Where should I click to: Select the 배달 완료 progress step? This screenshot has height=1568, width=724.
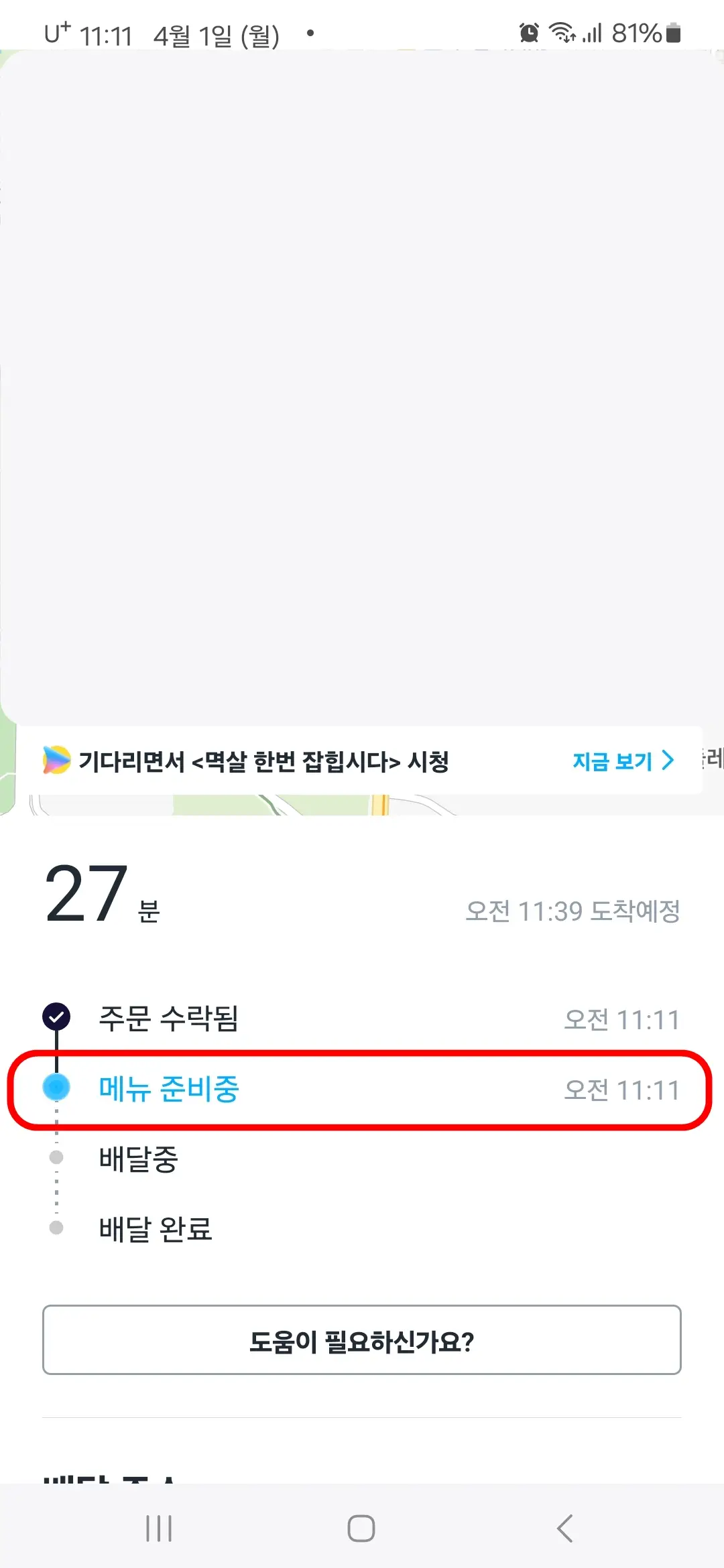[x=156, y=1228]
